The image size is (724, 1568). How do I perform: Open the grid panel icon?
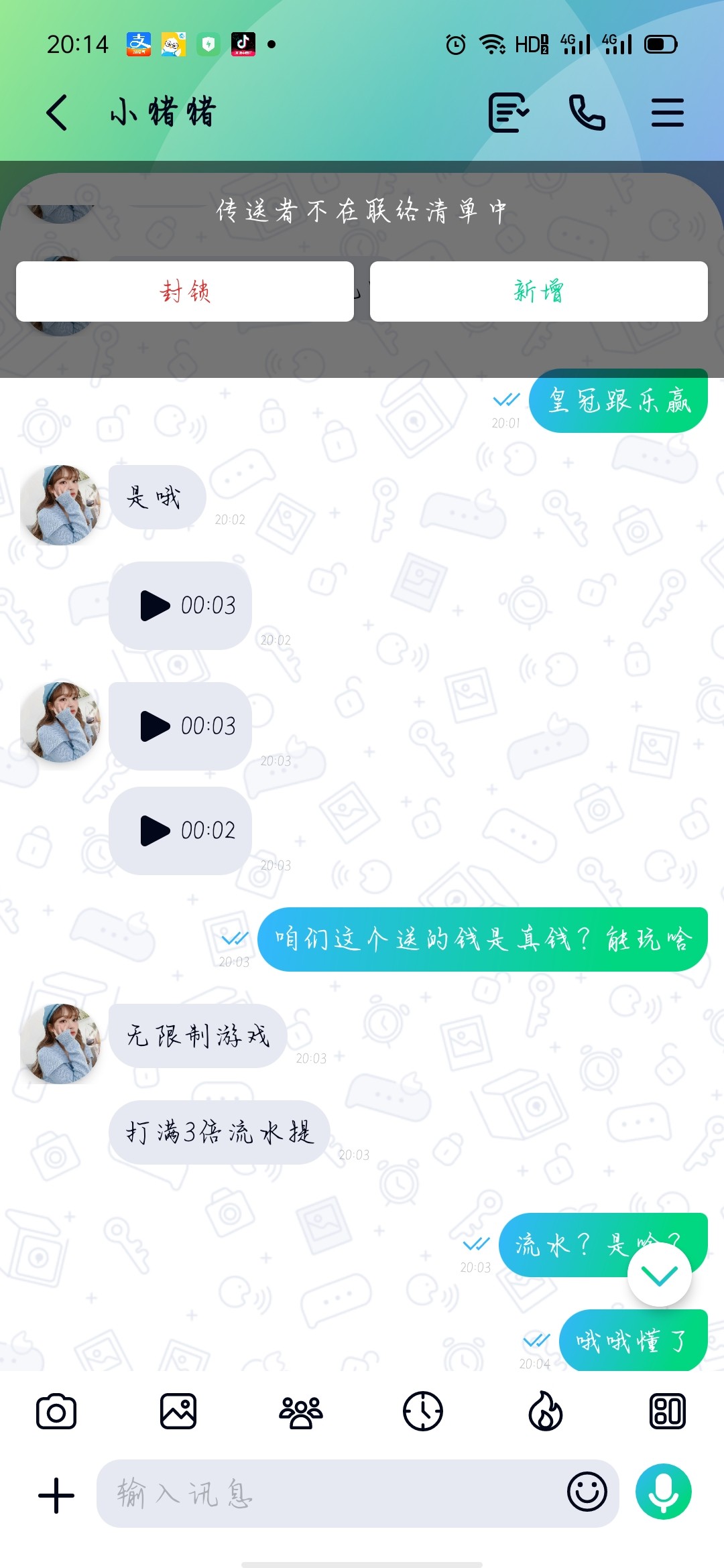(x=668, y=1412)
